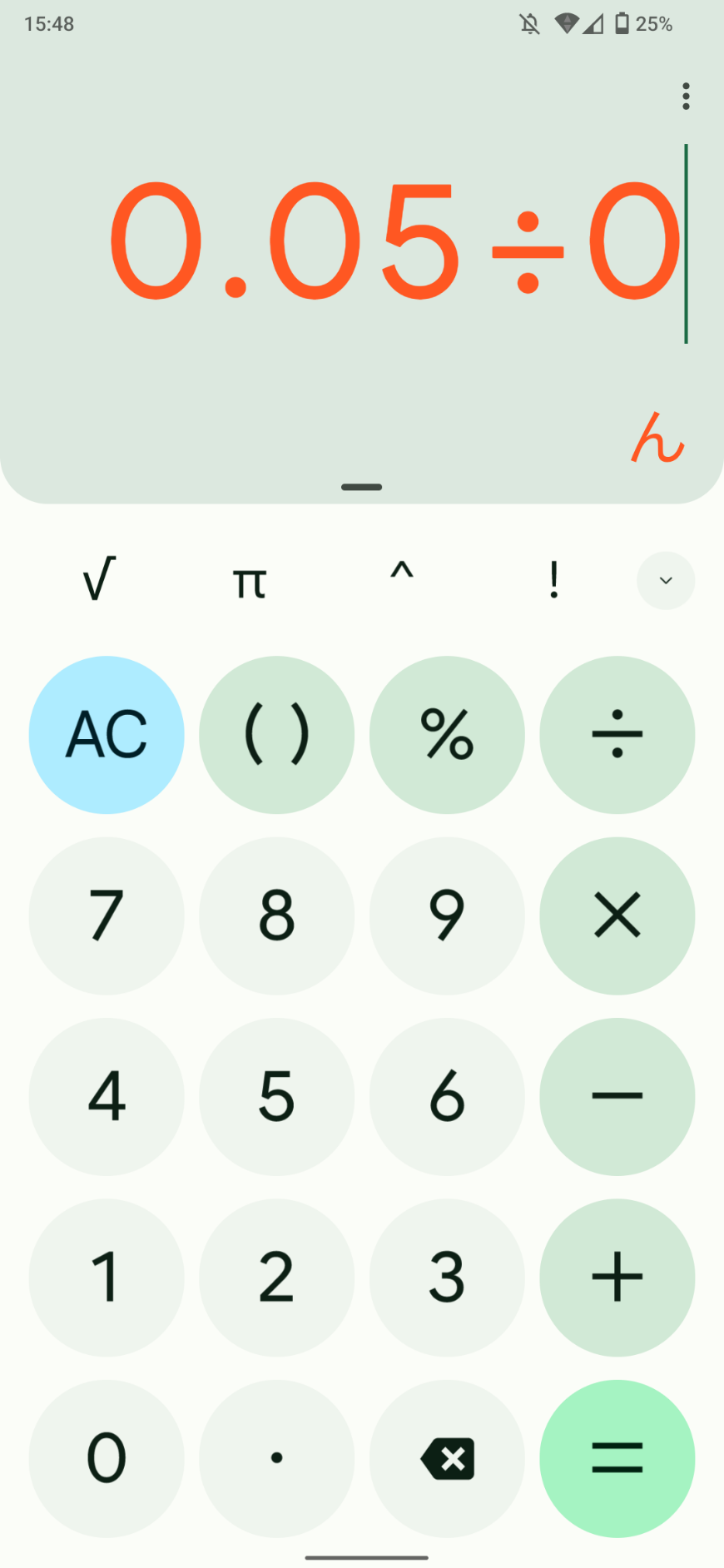Add a plus operator

tap(617, 1277)
